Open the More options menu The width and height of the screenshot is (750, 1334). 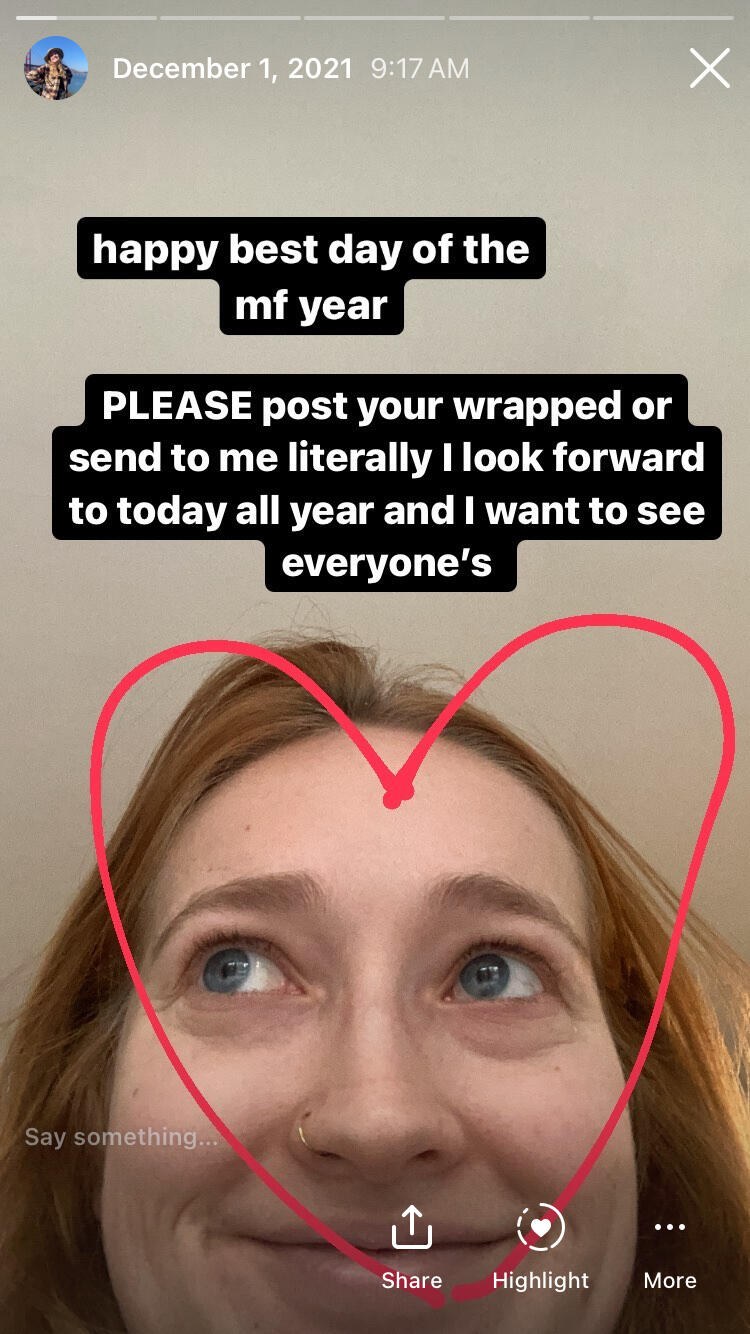click(669, 1246)
